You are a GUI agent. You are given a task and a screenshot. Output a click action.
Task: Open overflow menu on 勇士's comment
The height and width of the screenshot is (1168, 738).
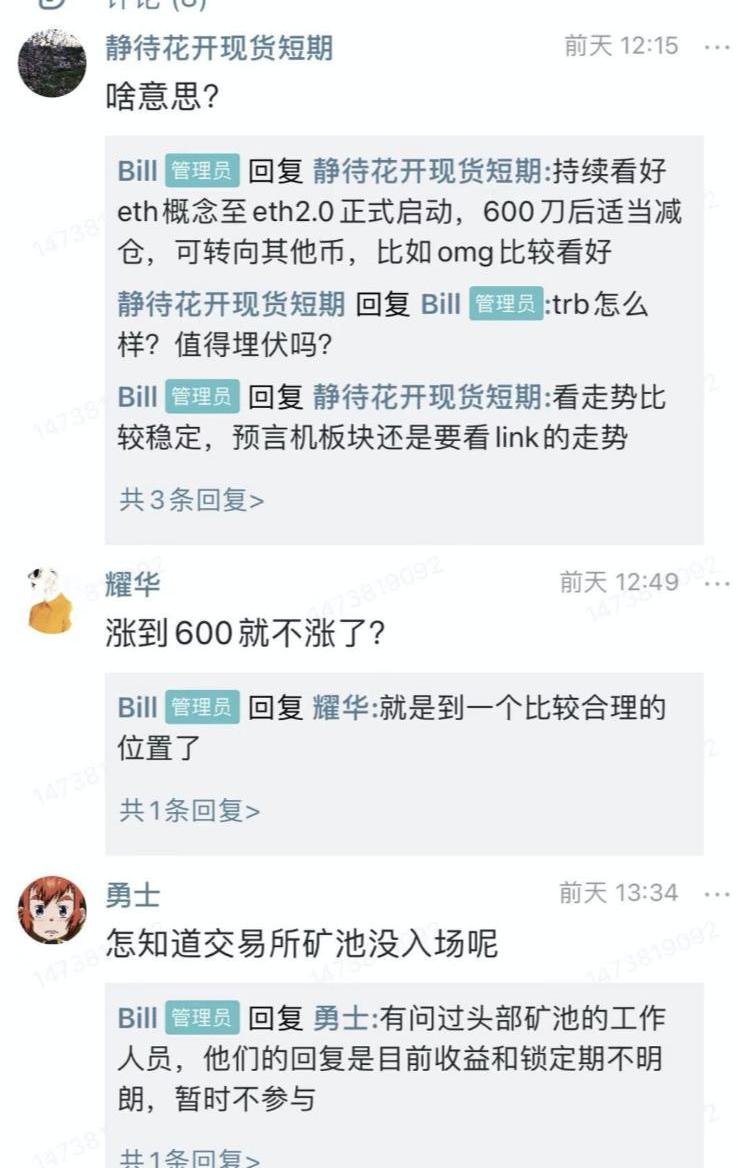click(716, 893)
